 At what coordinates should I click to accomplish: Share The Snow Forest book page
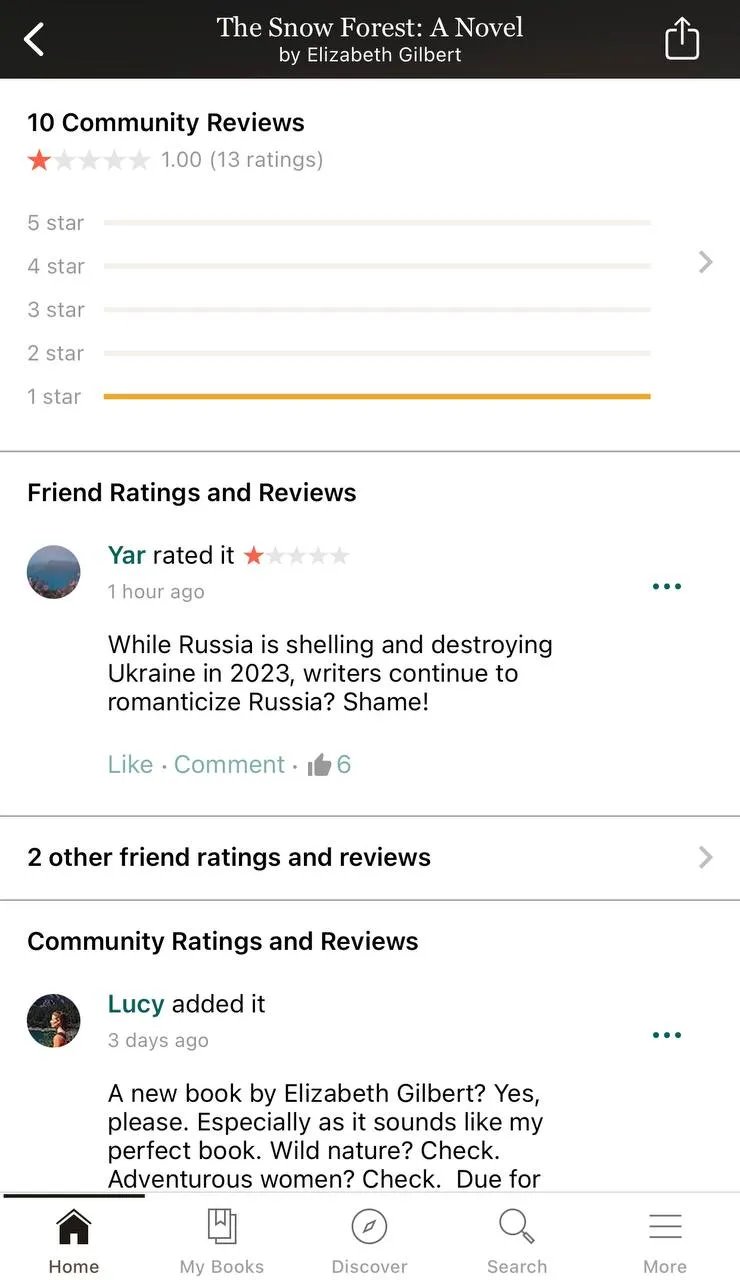681,40
